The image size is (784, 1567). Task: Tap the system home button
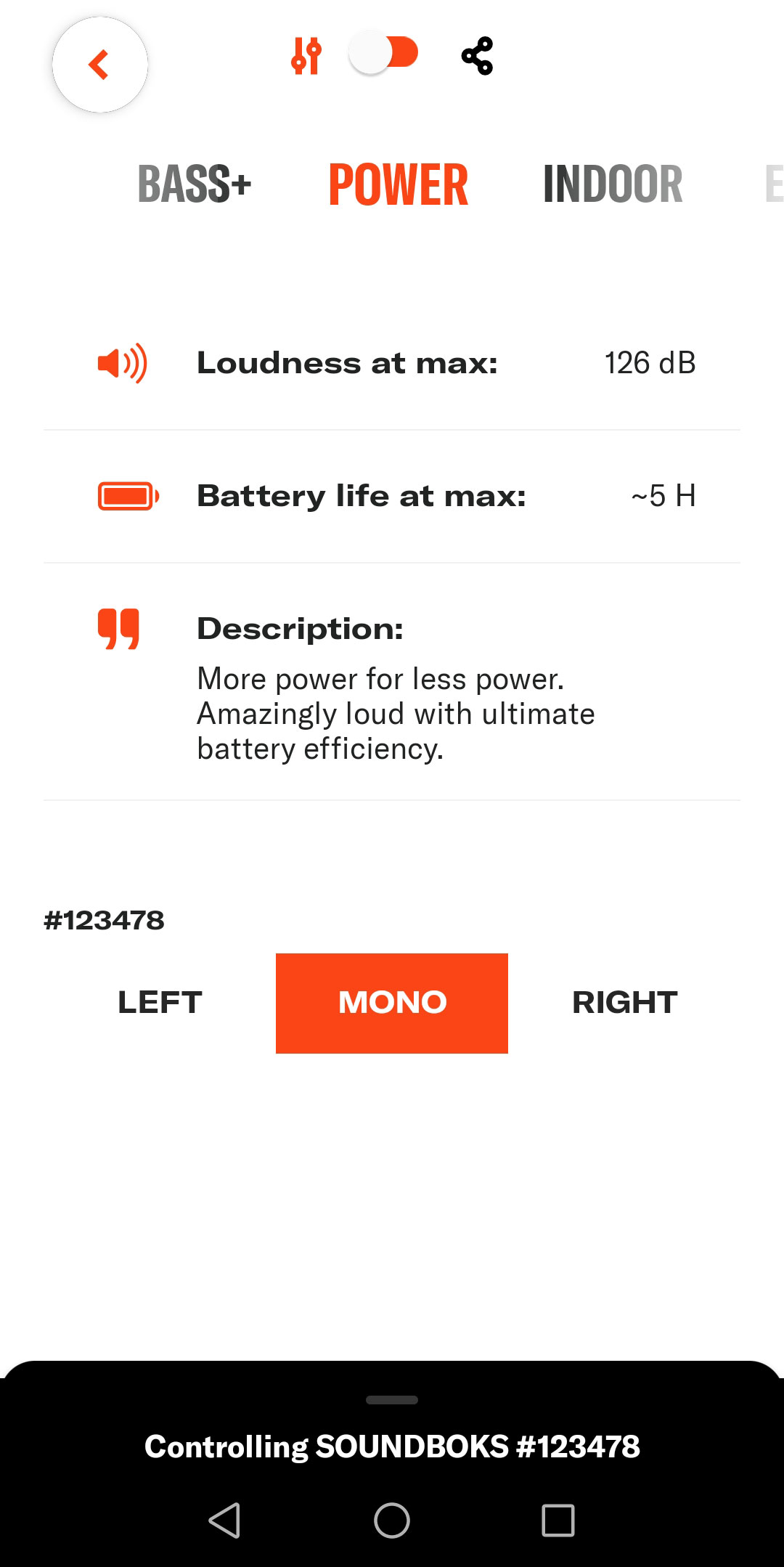pyautogui.click(x=392, y=1520)
